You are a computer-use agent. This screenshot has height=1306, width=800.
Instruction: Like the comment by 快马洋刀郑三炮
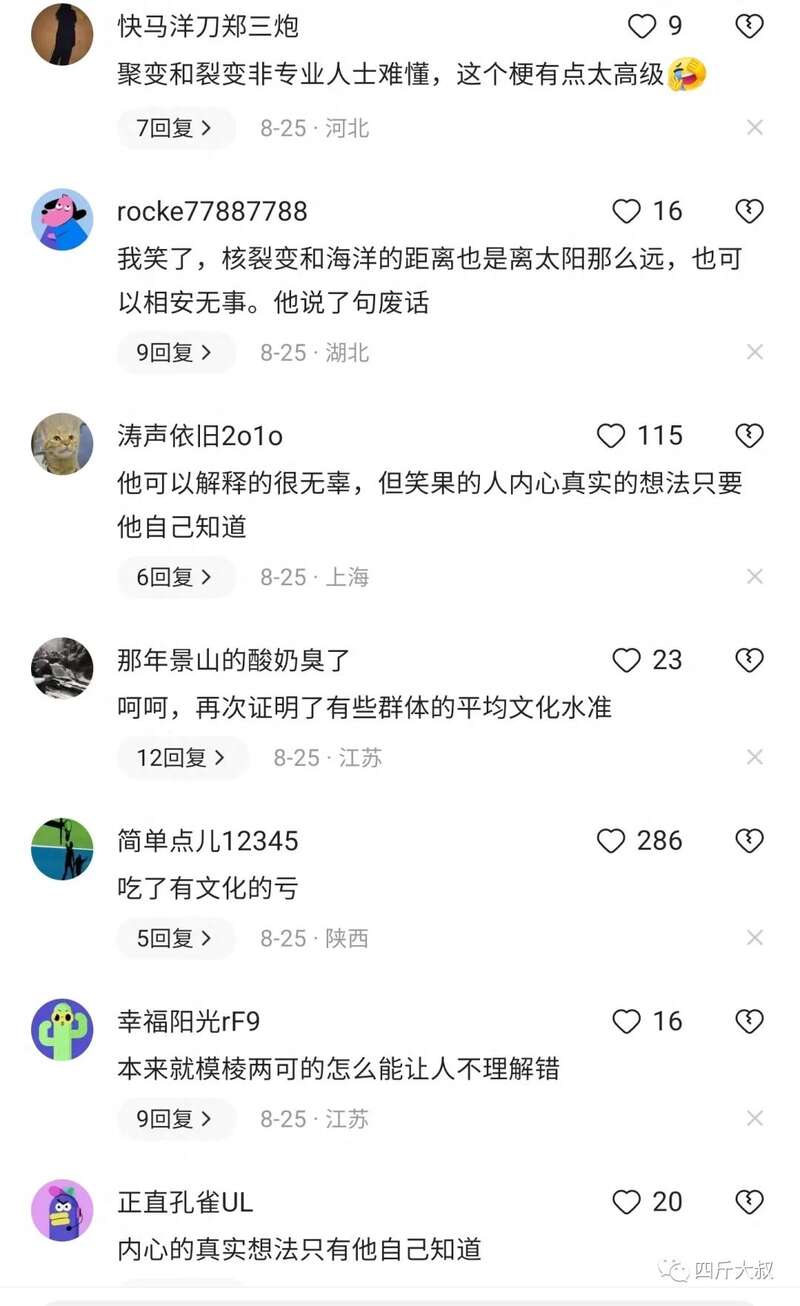tap(641, 26)
